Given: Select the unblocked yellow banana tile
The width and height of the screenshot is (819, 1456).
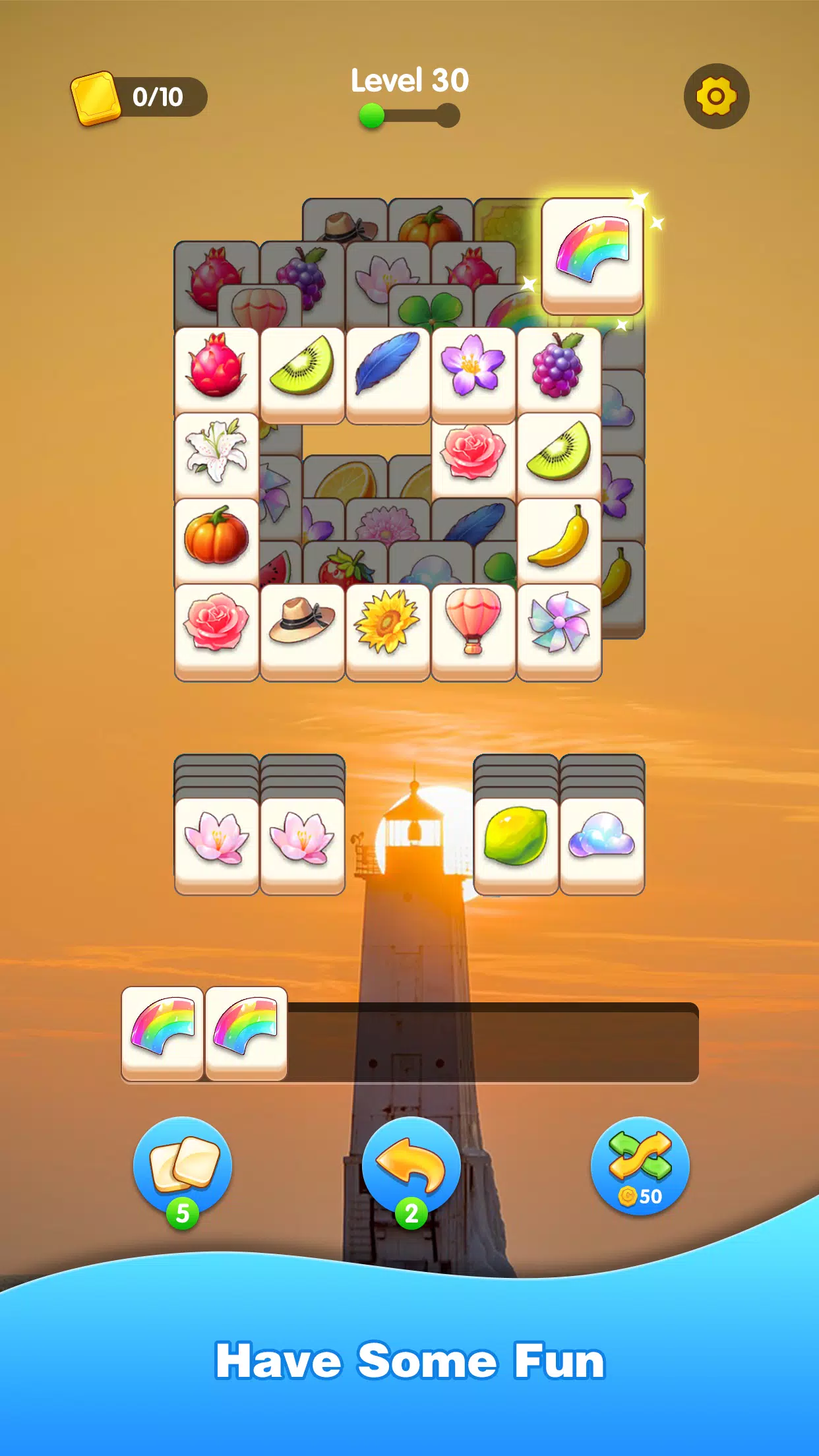Looking at the screenshot, I should (x=559, y=538).
